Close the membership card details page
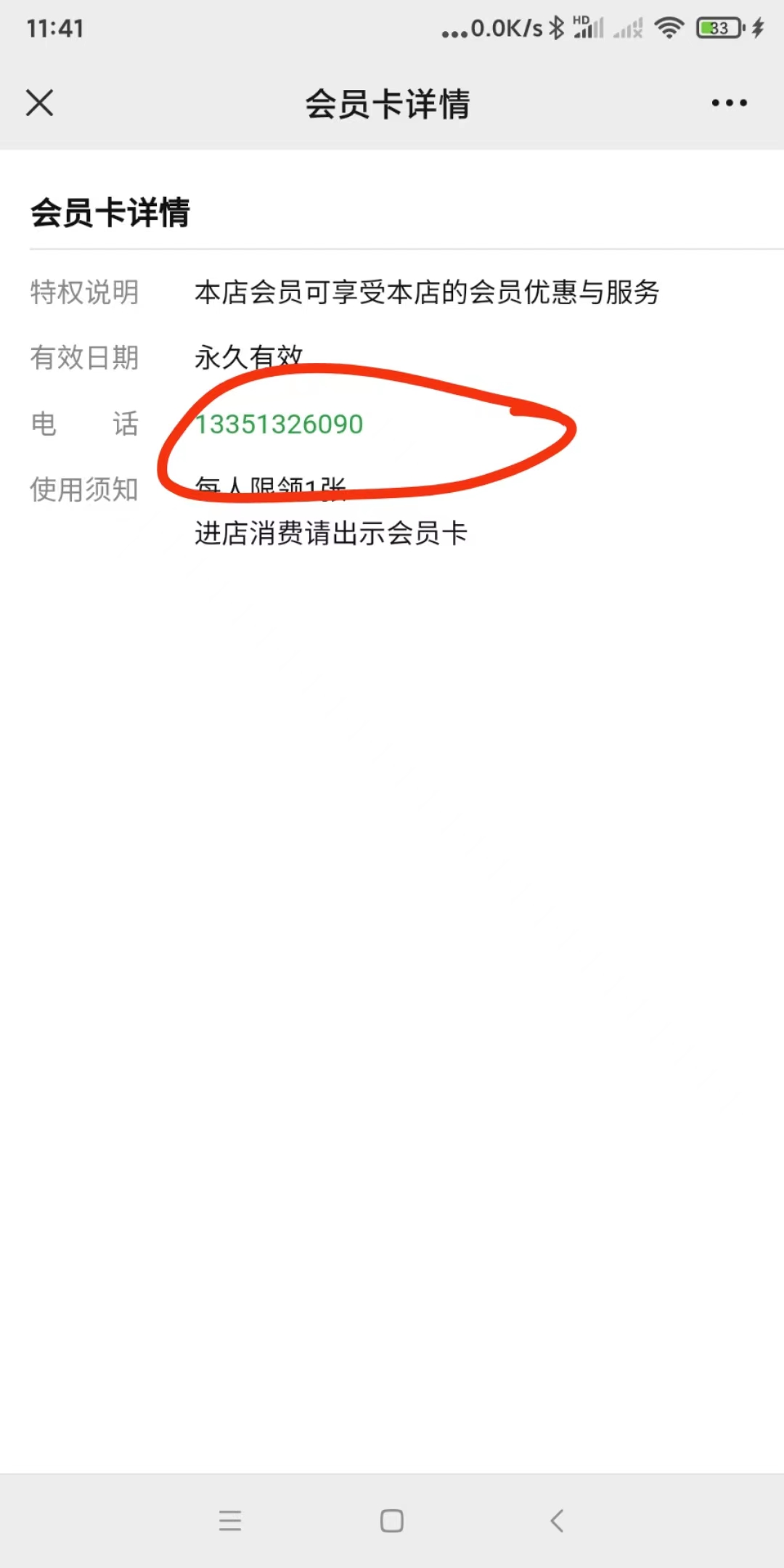The height and width of the screenshot is (1568, 784). pyautogui.click(x=40, y=102)
